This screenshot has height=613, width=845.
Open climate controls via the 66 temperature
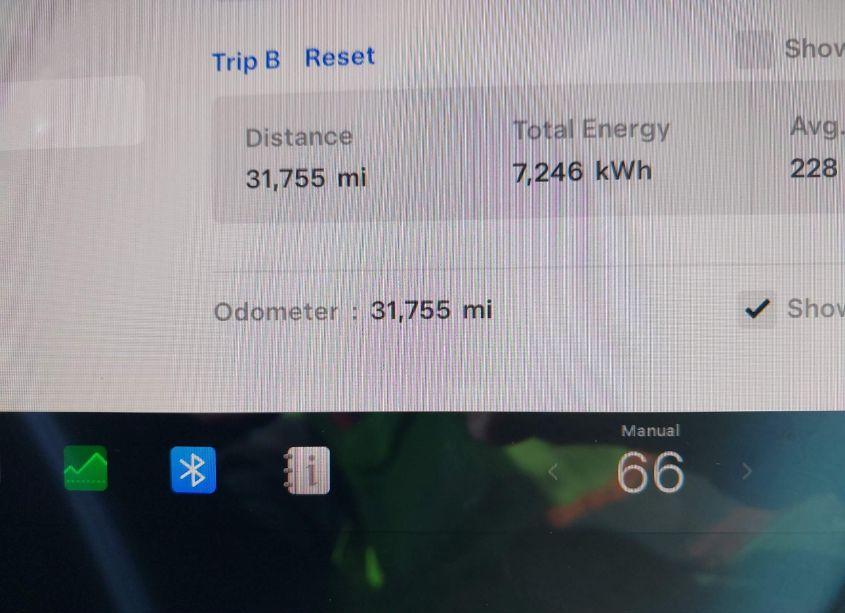650,472
